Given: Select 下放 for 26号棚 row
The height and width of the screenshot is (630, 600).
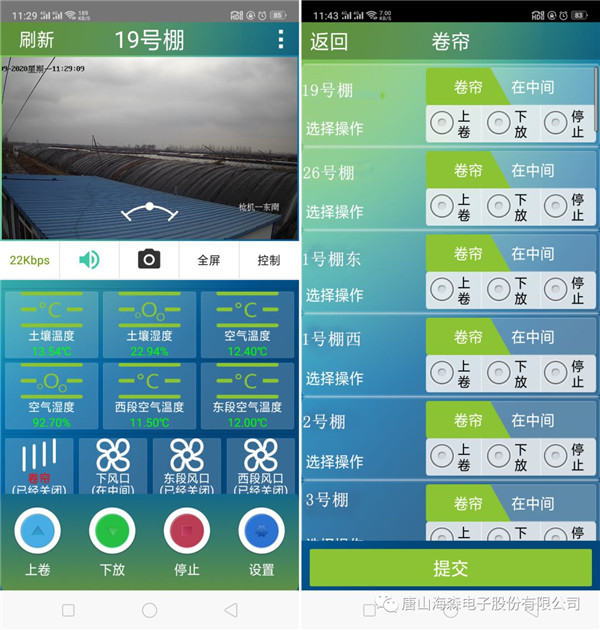Looking at the screenshot, I should pos(499,207).
